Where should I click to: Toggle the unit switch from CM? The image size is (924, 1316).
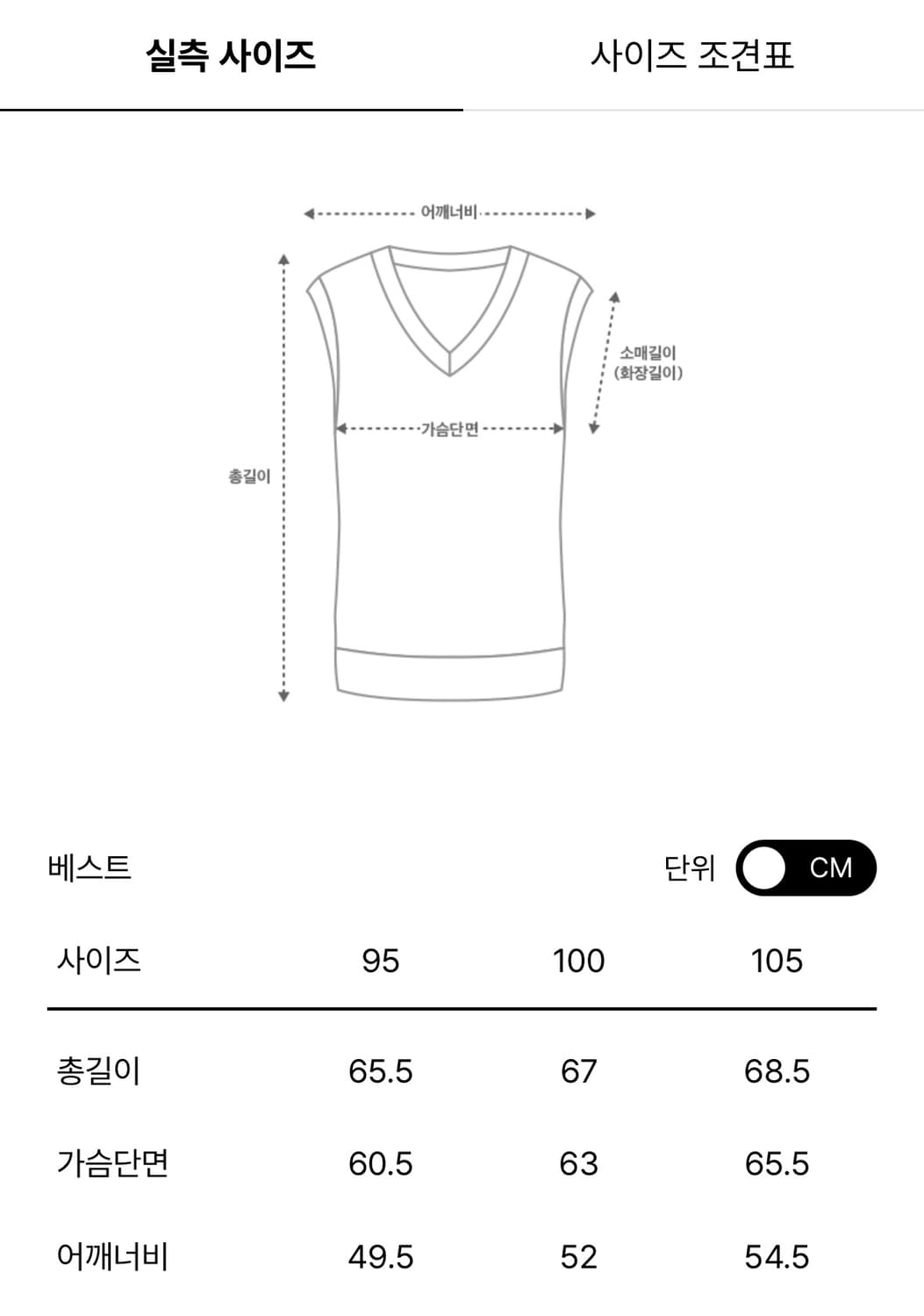807,868
